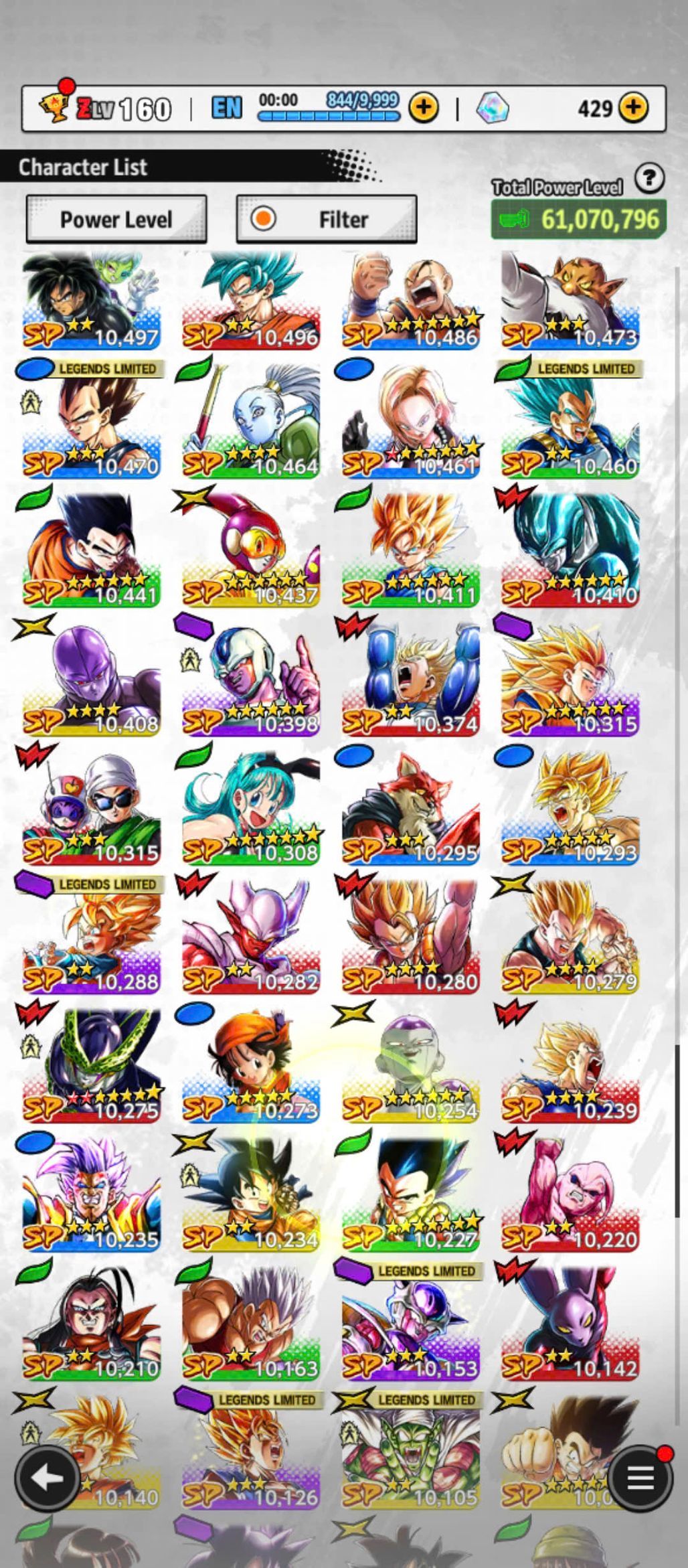Image resolution: width=688 pixels, height=1568 pixels.
Task: Go back with the arrow button
Action: coord(48,1478)
